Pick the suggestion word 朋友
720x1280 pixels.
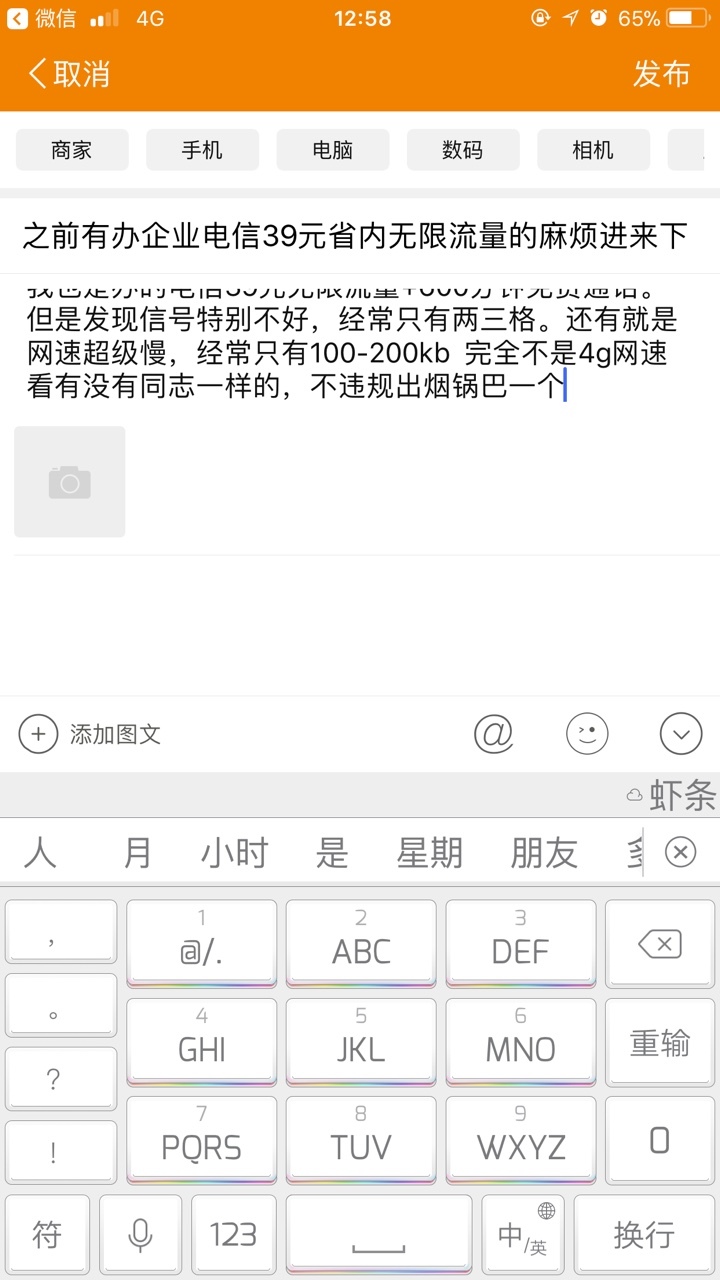544,853
